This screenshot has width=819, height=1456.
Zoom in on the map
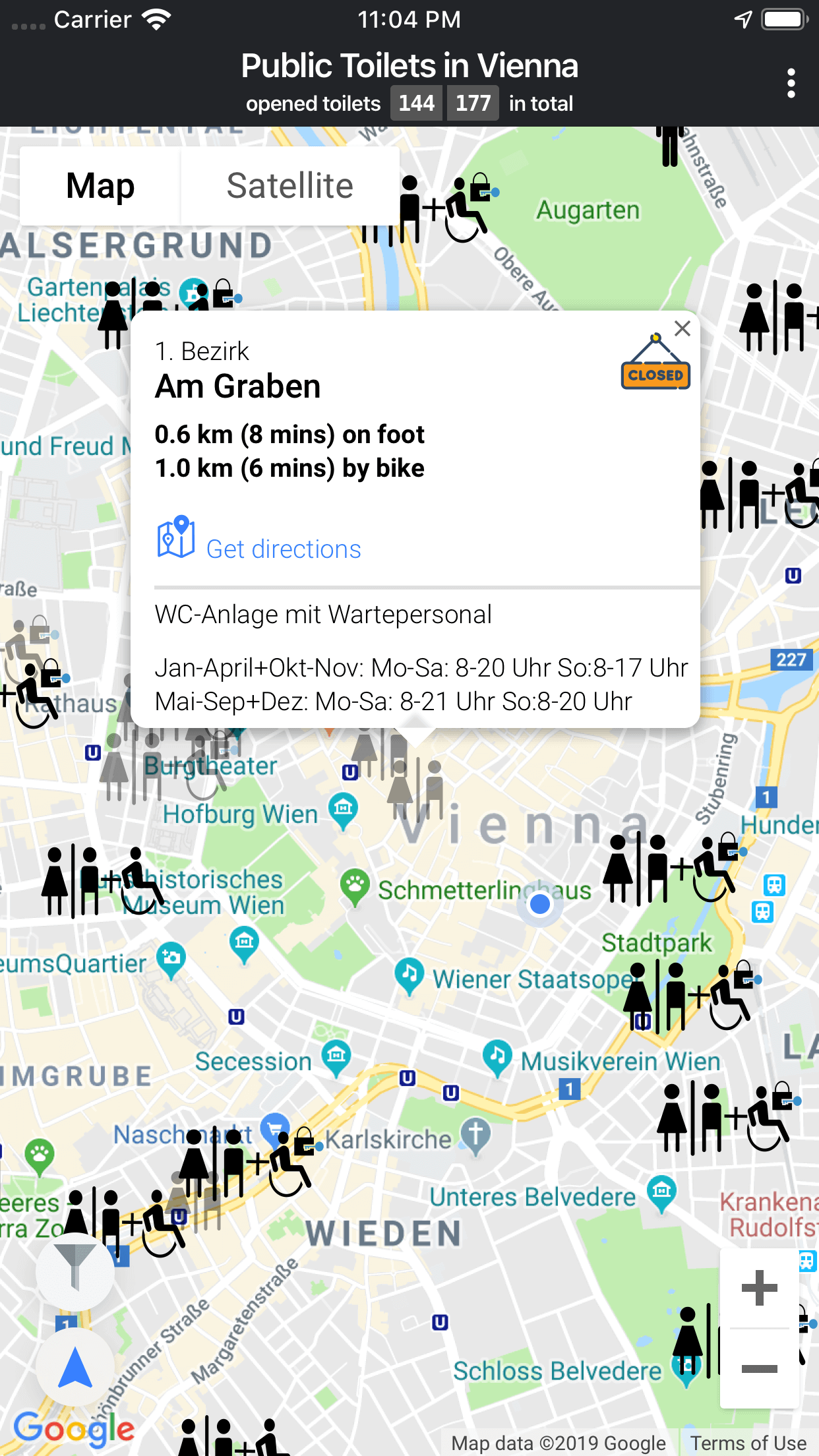point(759,1288)
